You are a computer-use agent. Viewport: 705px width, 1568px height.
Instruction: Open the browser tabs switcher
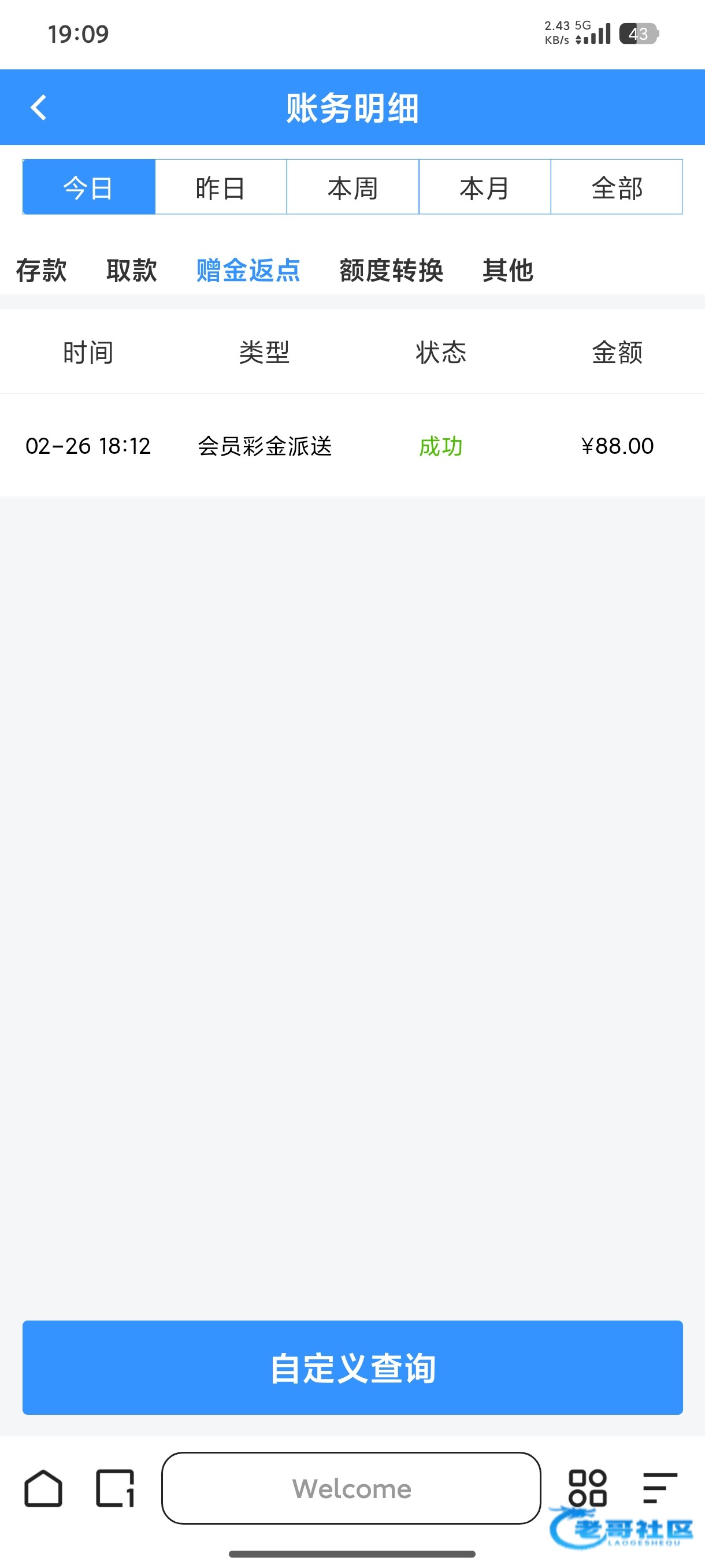coord(115,1488)
